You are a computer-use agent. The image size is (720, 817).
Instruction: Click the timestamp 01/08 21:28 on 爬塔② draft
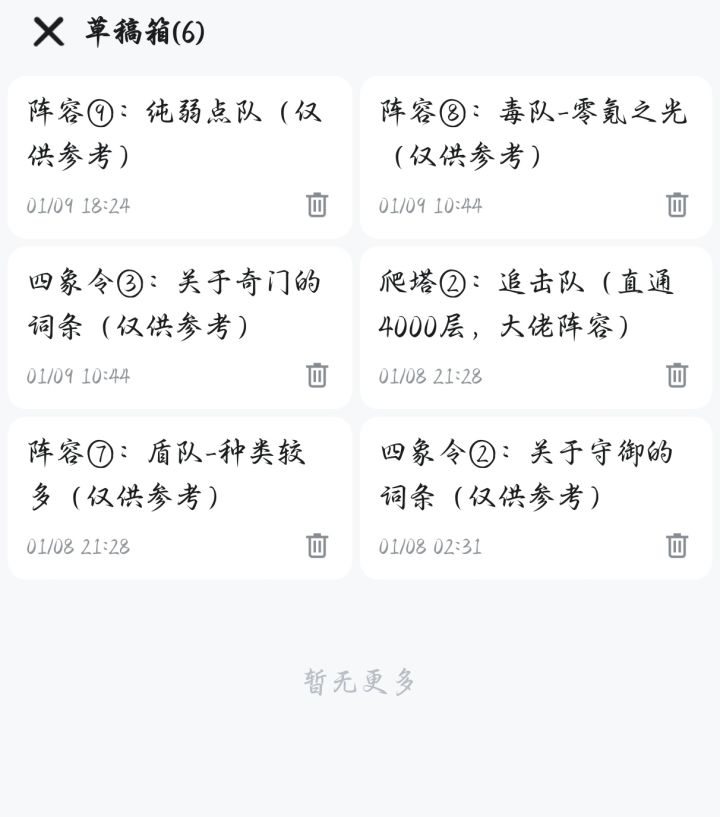point(429,378)
